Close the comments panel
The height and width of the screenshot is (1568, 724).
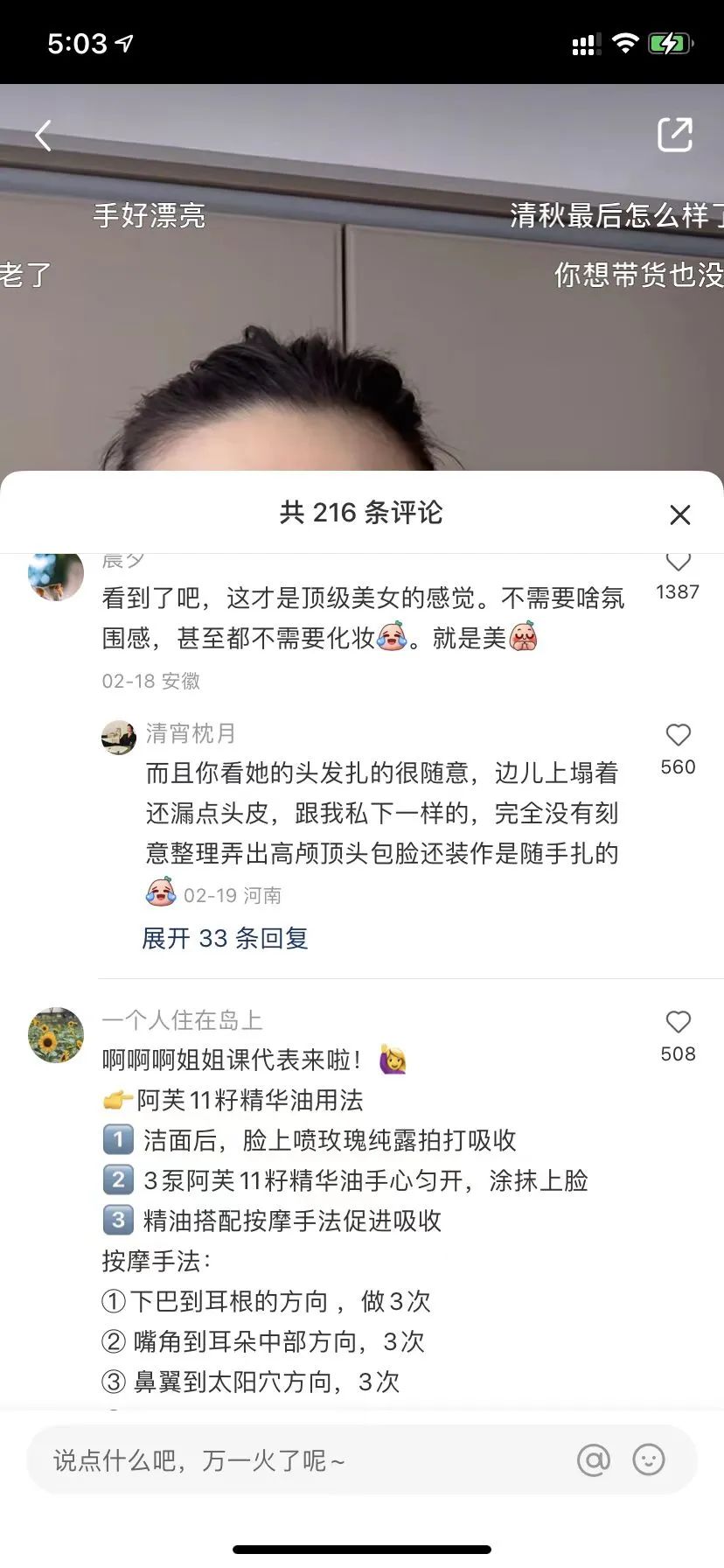(679, 514)
